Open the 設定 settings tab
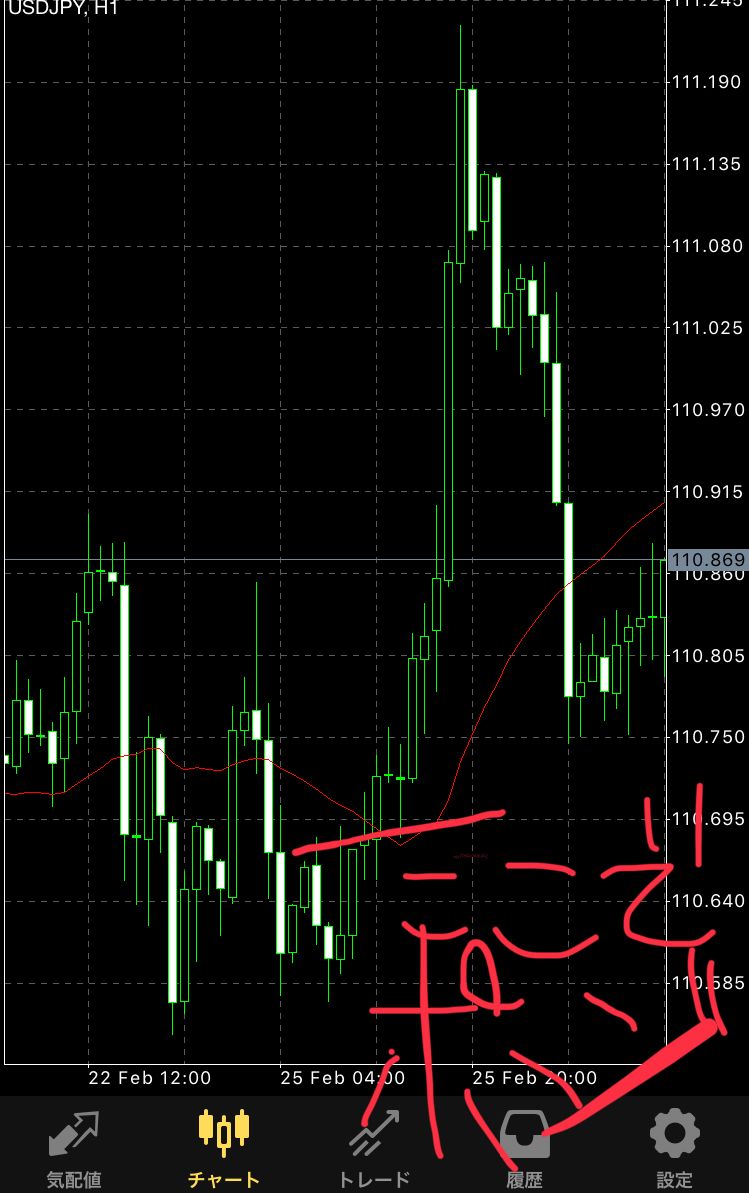 tap(674, 1147)
